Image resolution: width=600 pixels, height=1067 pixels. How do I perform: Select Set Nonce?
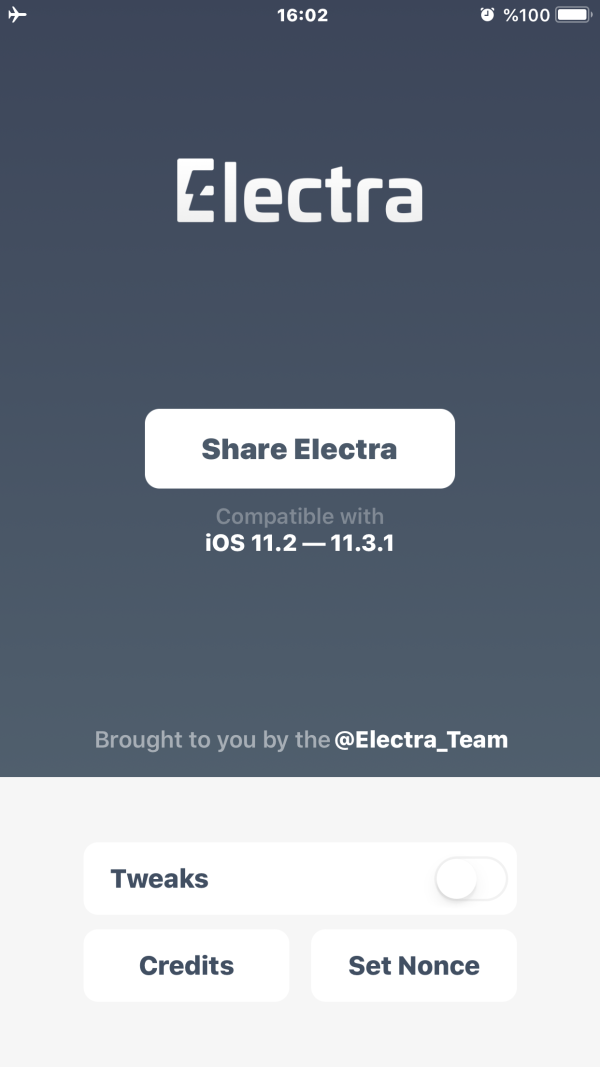coord(413,965)
